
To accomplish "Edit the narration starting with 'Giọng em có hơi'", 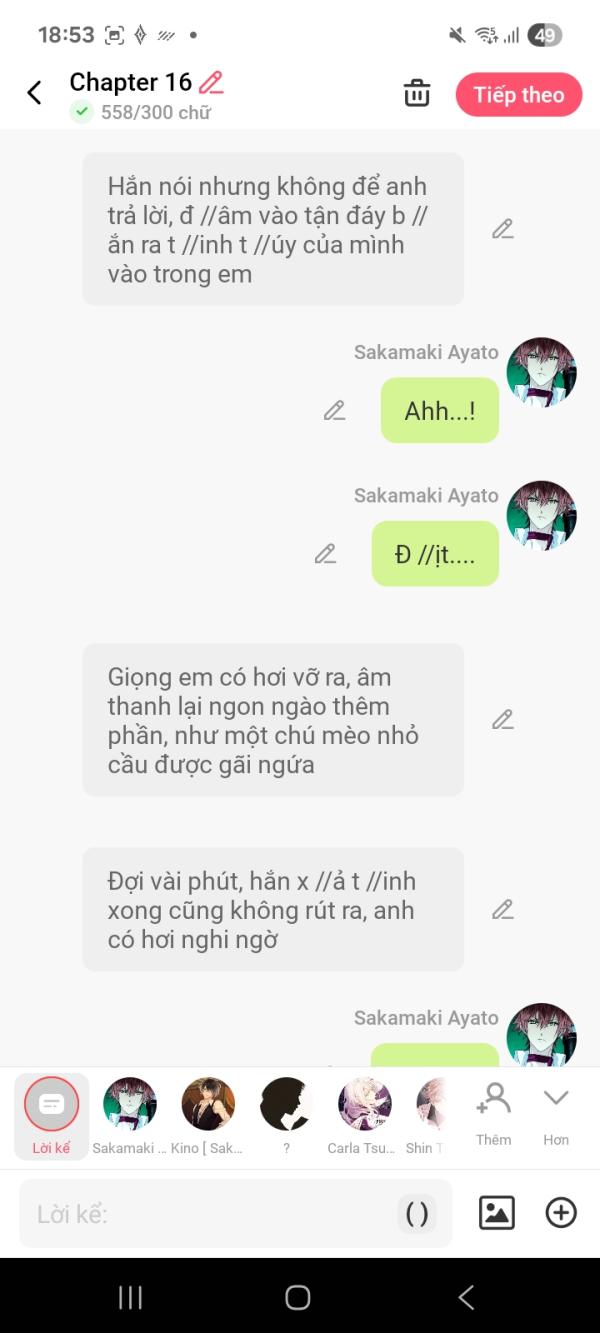I will pyautogui.click(x=502, y=719).
